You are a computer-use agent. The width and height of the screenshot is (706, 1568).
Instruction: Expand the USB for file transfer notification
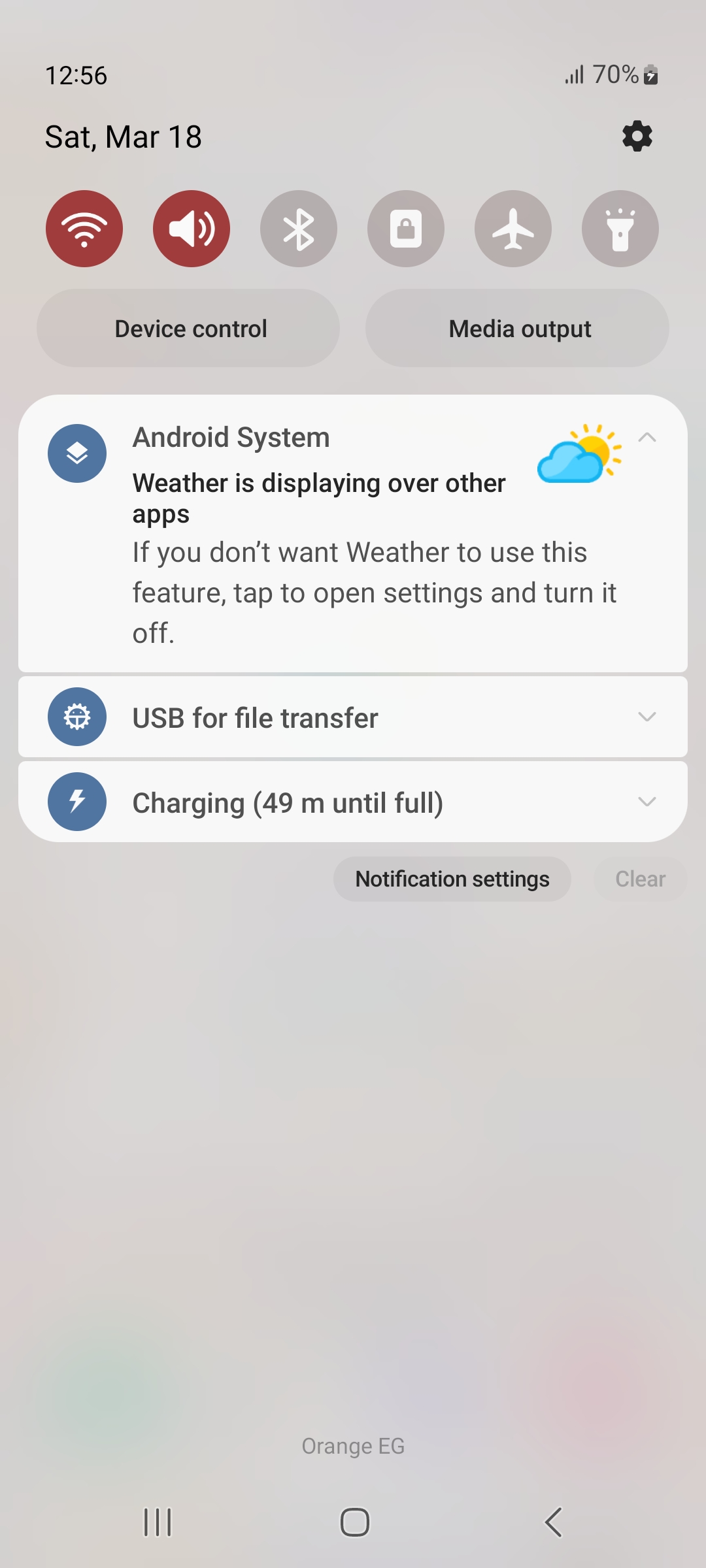(647, 717)
